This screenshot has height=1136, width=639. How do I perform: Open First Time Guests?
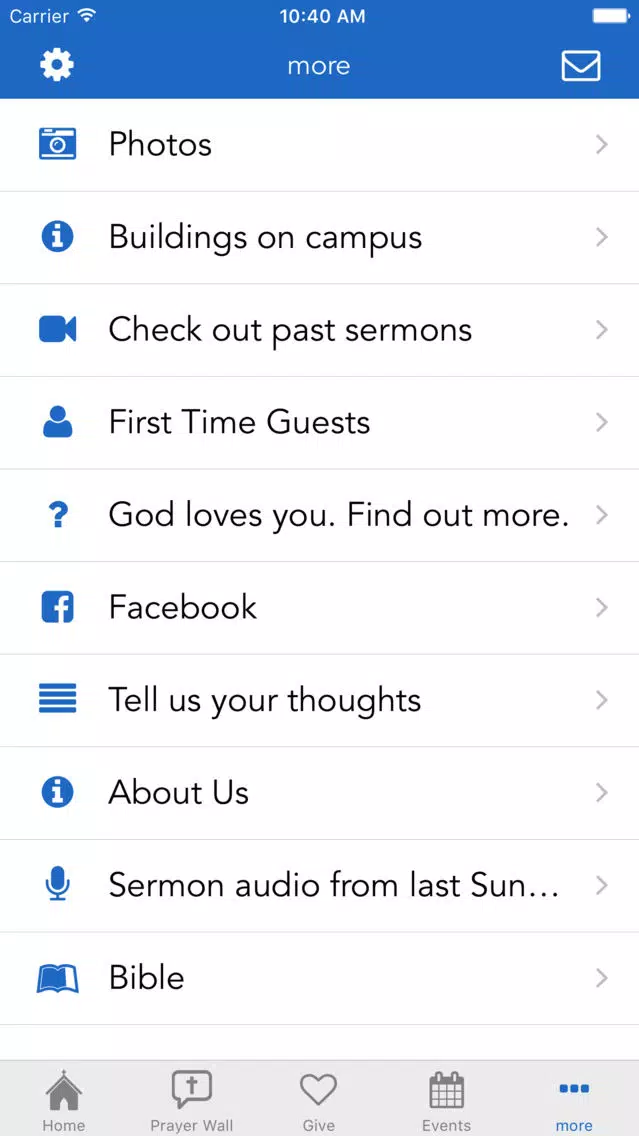(320, 423)
